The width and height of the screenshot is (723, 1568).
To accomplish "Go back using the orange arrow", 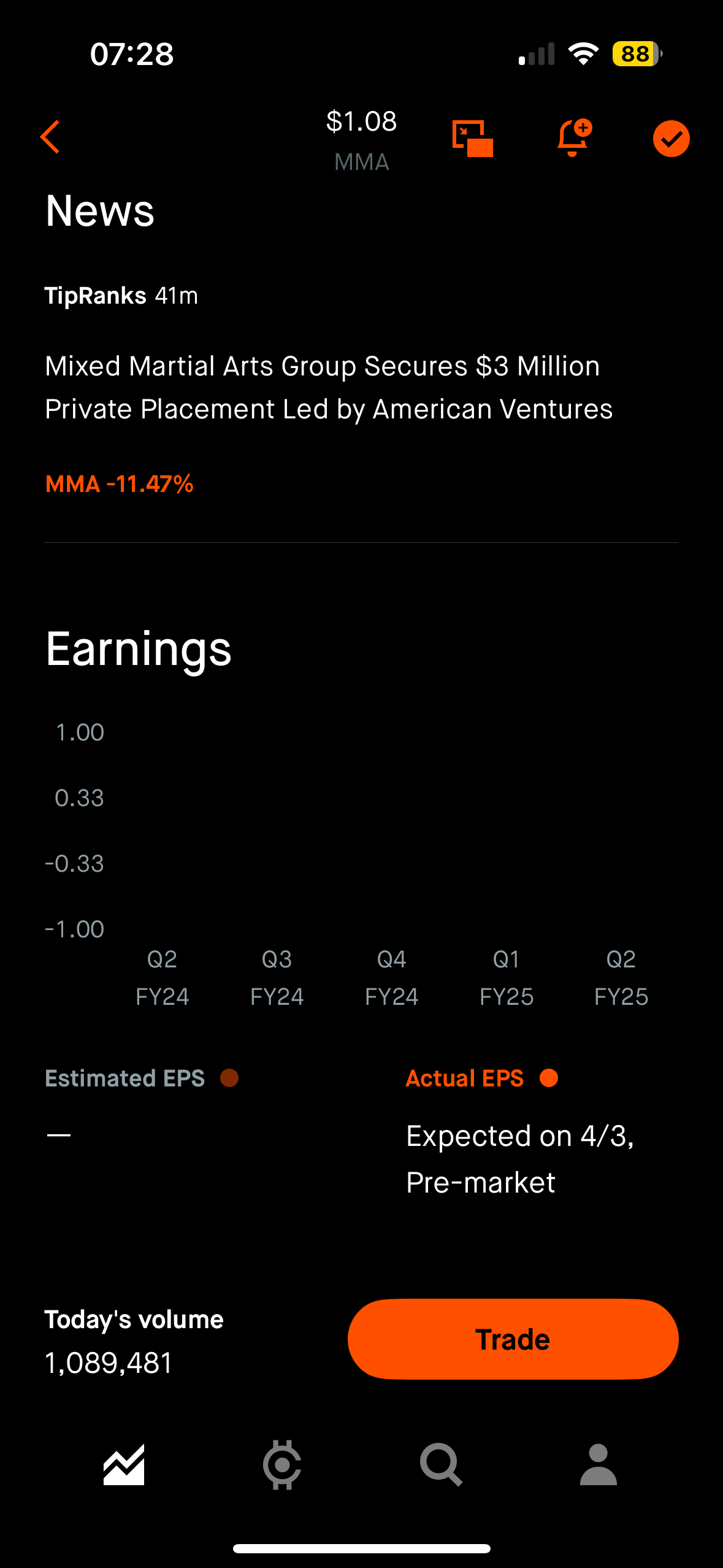I will pos(50,137).
